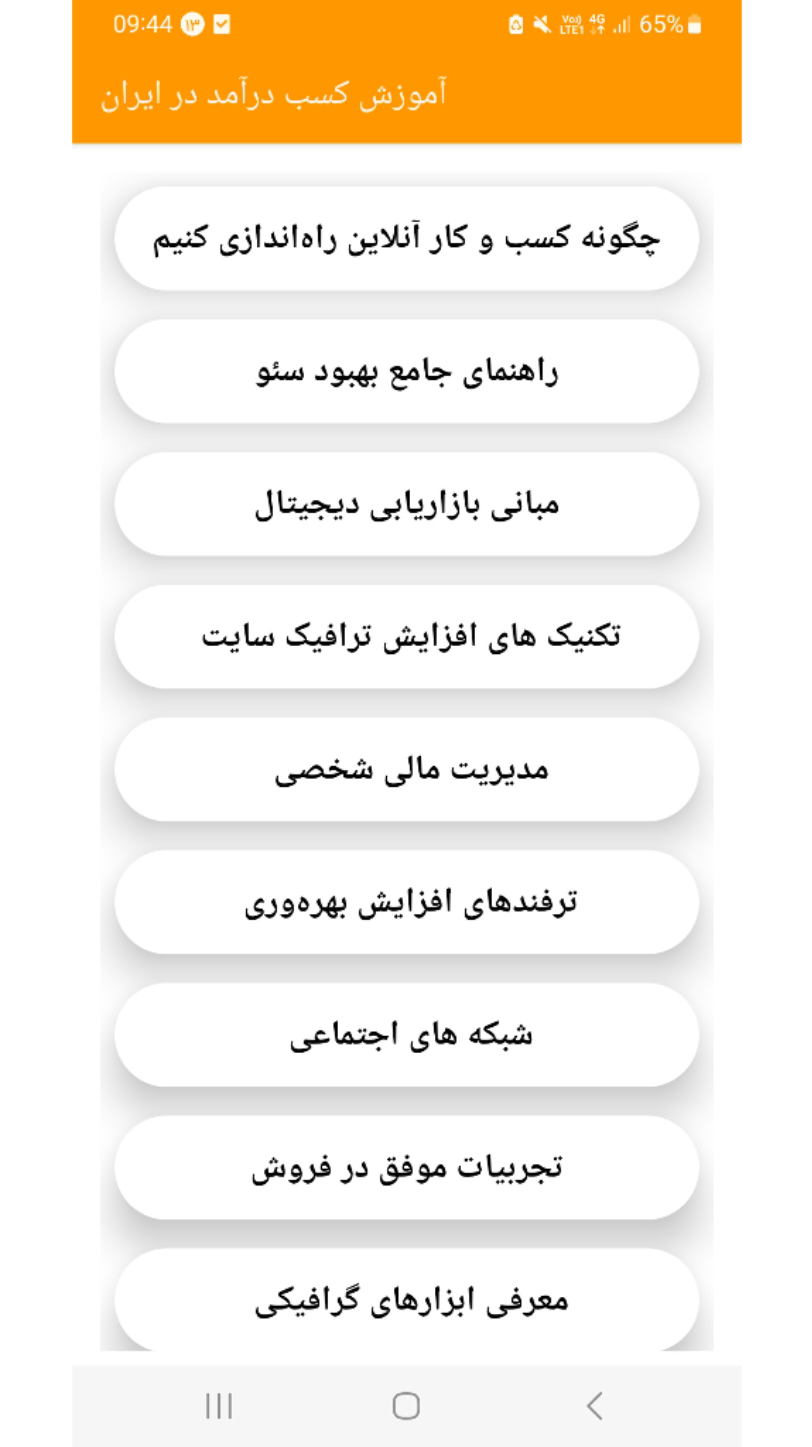Tap the recent apps navigation icon
The image size is (812, 1447).
(x=216, y=1406)
